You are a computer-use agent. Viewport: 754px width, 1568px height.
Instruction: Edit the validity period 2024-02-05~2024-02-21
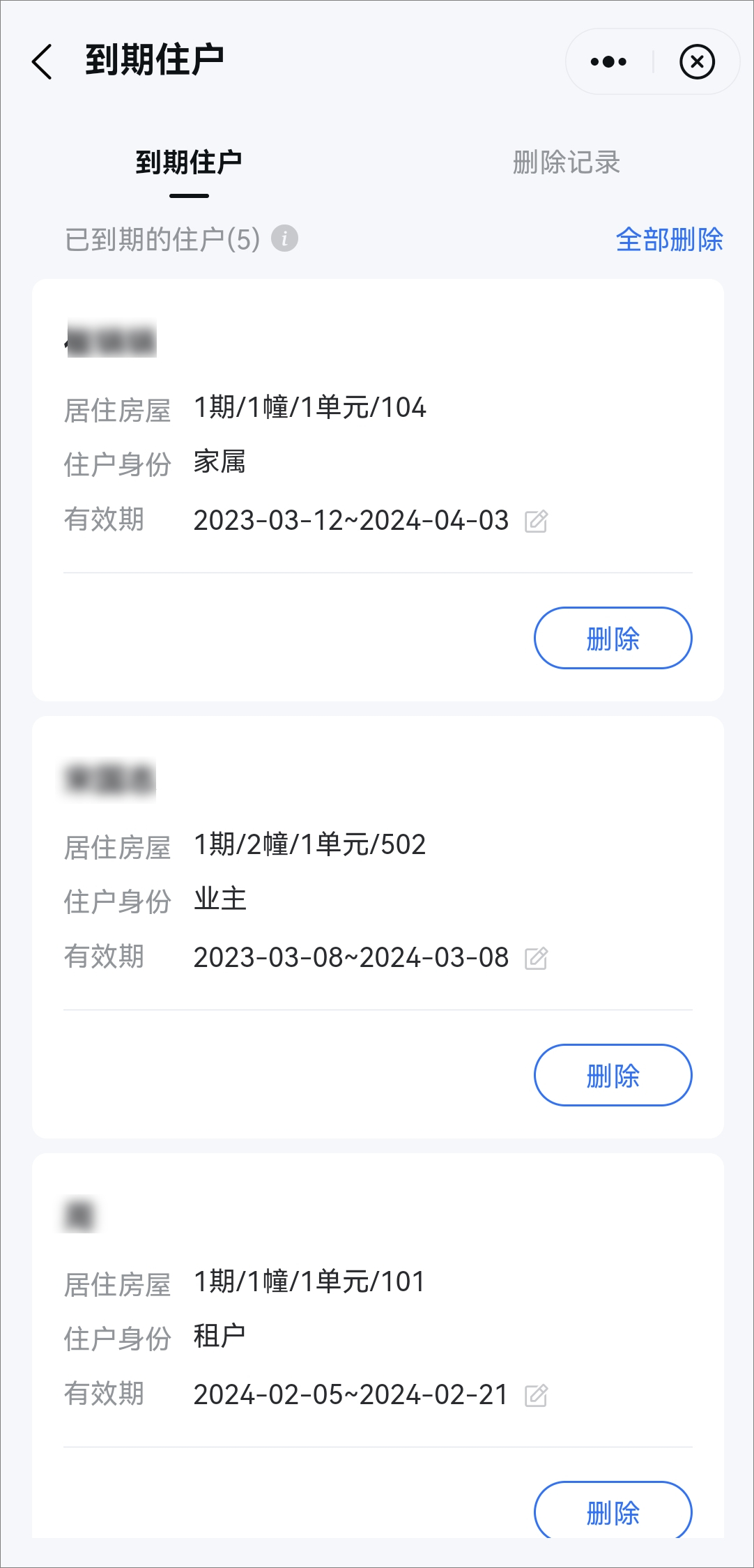tap(536, 1395)
